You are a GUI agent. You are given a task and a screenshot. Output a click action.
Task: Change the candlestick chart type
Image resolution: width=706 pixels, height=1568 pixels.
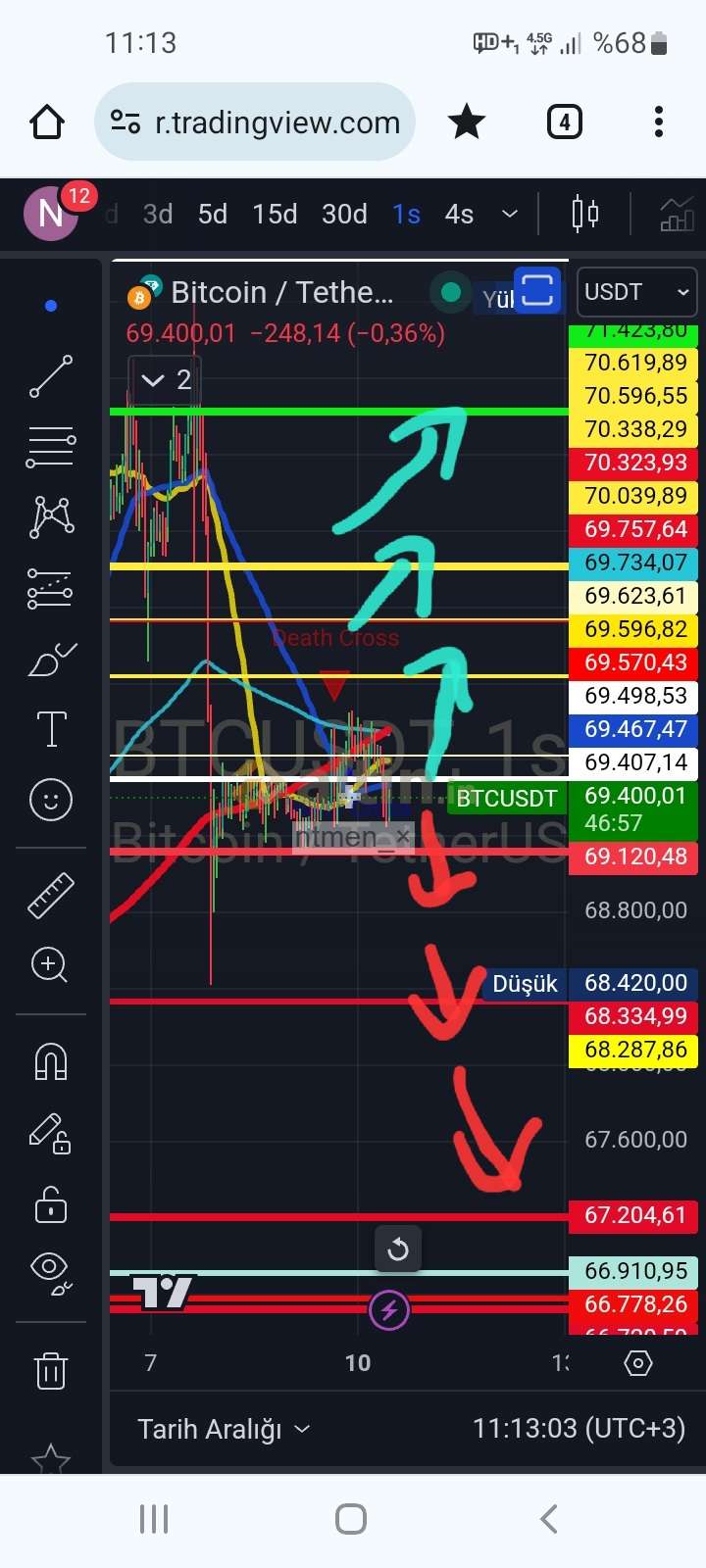585,214
